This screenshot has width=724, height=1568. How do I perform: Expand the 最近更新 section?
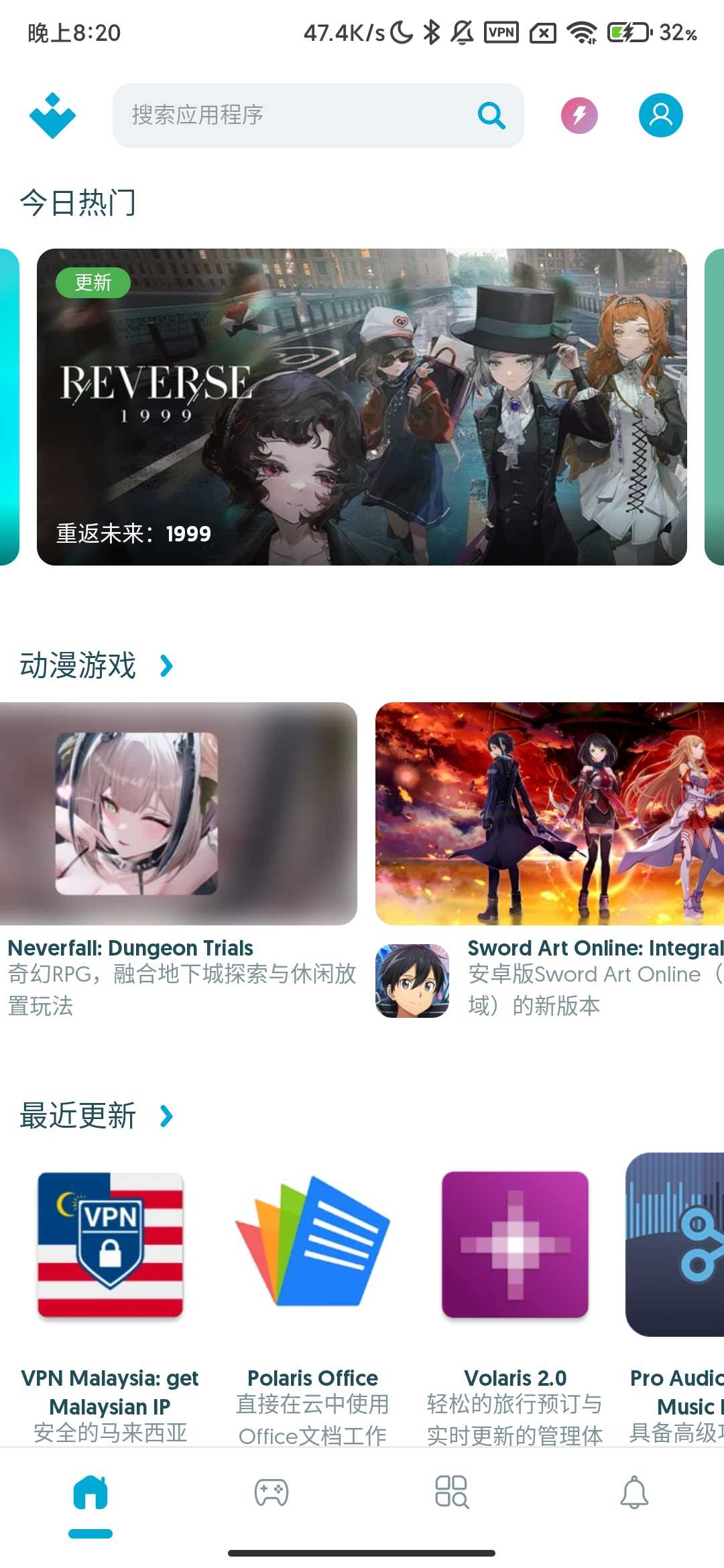tap(166, 1116)
